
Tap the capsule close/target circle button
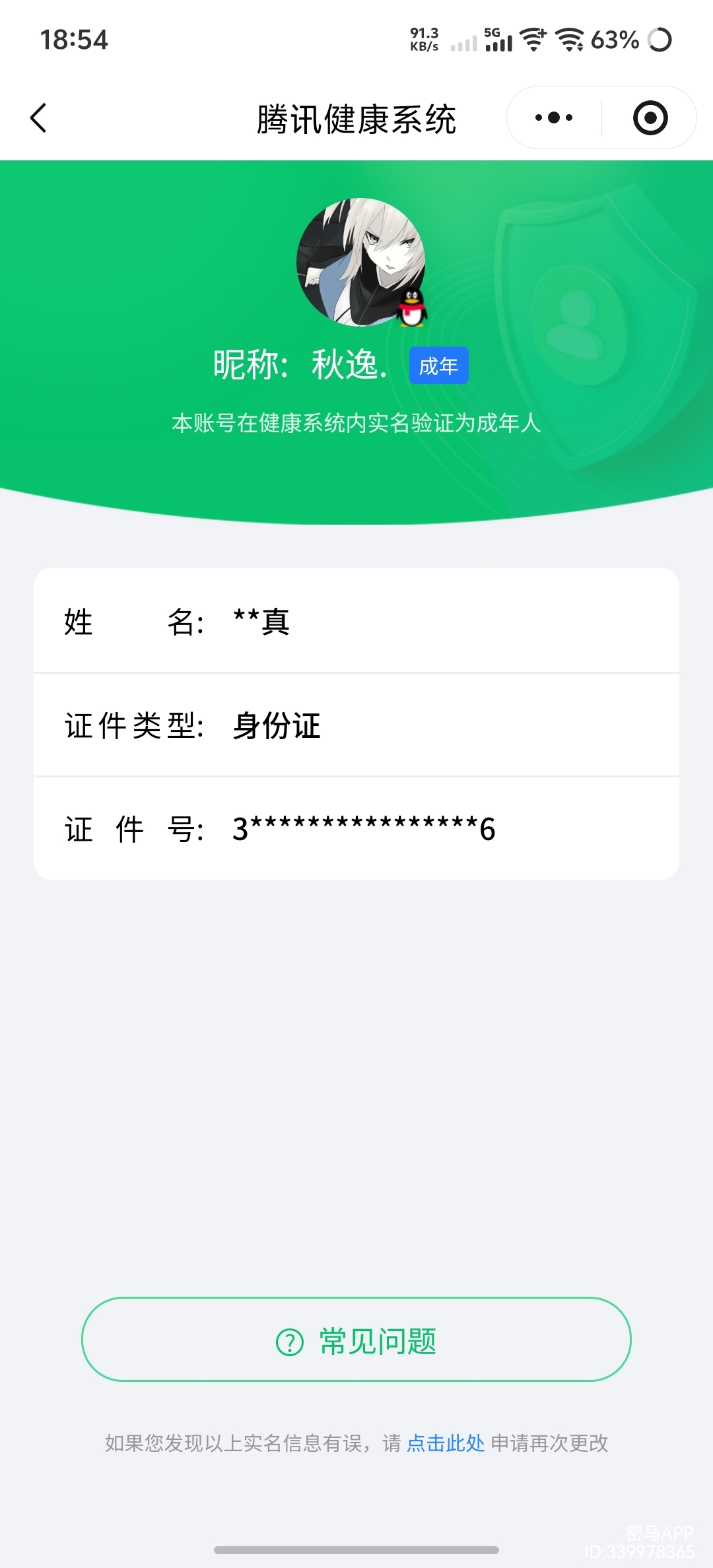point(650,117)
